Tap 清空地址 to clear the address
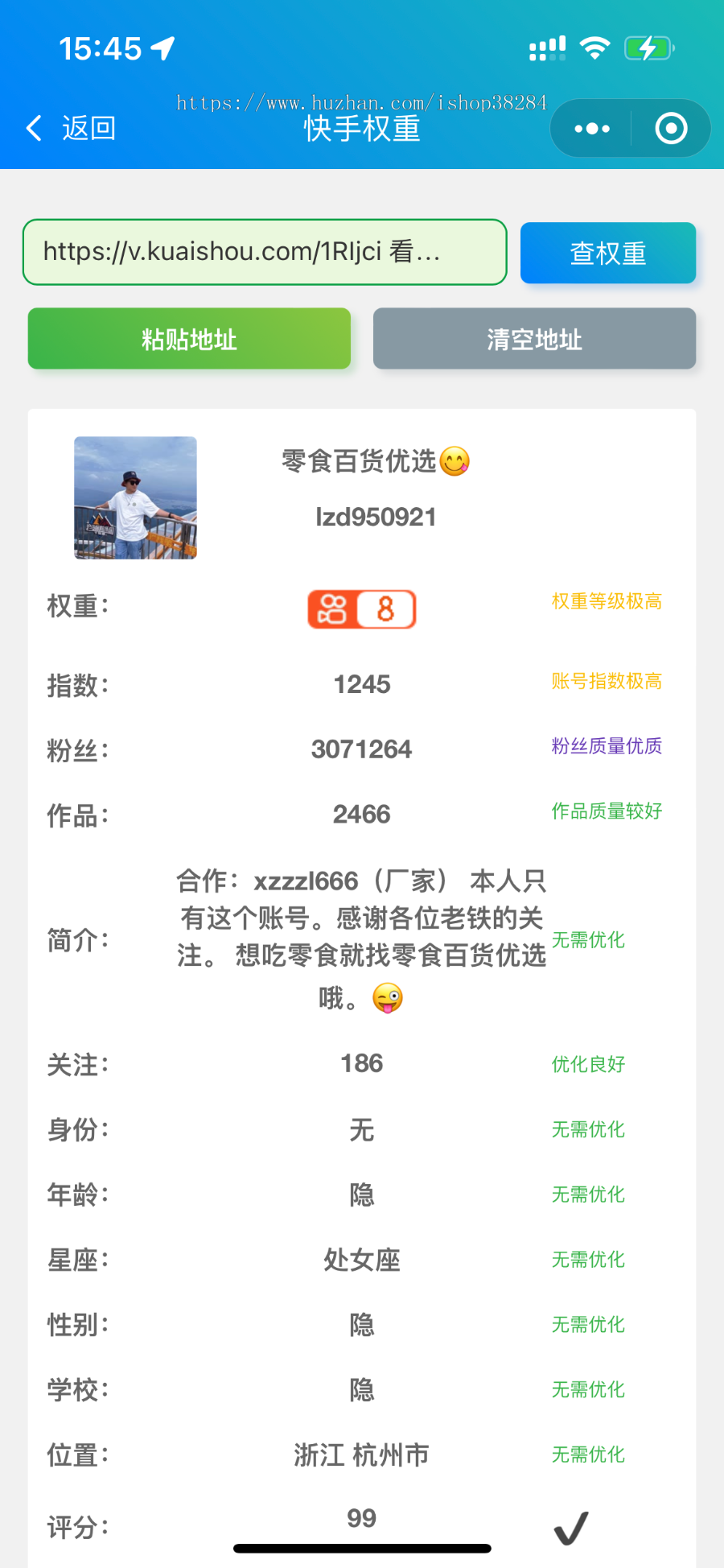724x1568 pixels. pyautogui.click(x=534, y=339)
